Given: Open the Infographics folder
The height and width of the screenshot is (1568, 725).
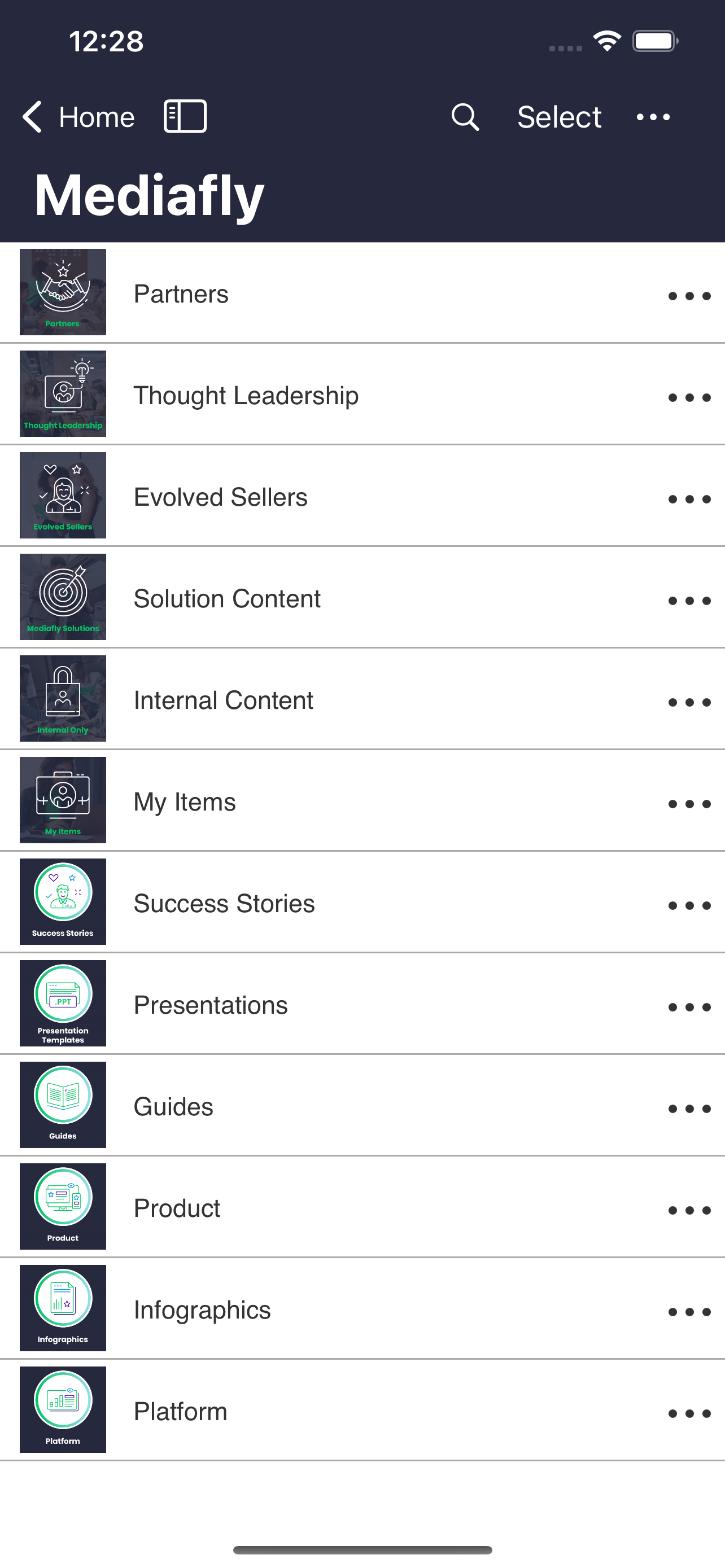Looking at the screenshot, I should (362, 1309).
